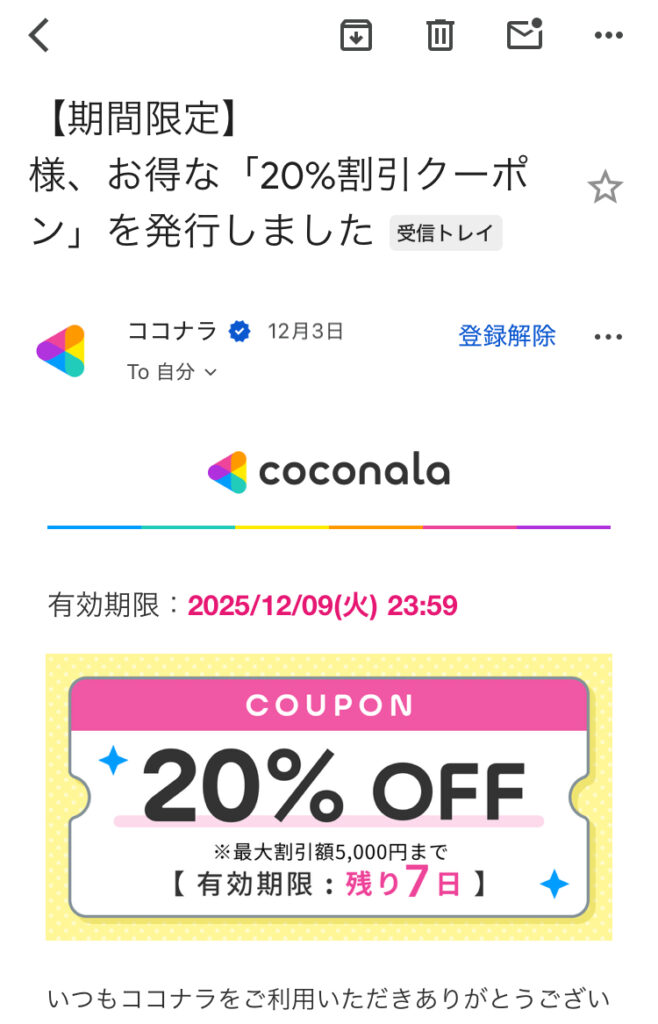Archive this email
This screenshot has height=1024, width=658.
(x=356, y=36)
